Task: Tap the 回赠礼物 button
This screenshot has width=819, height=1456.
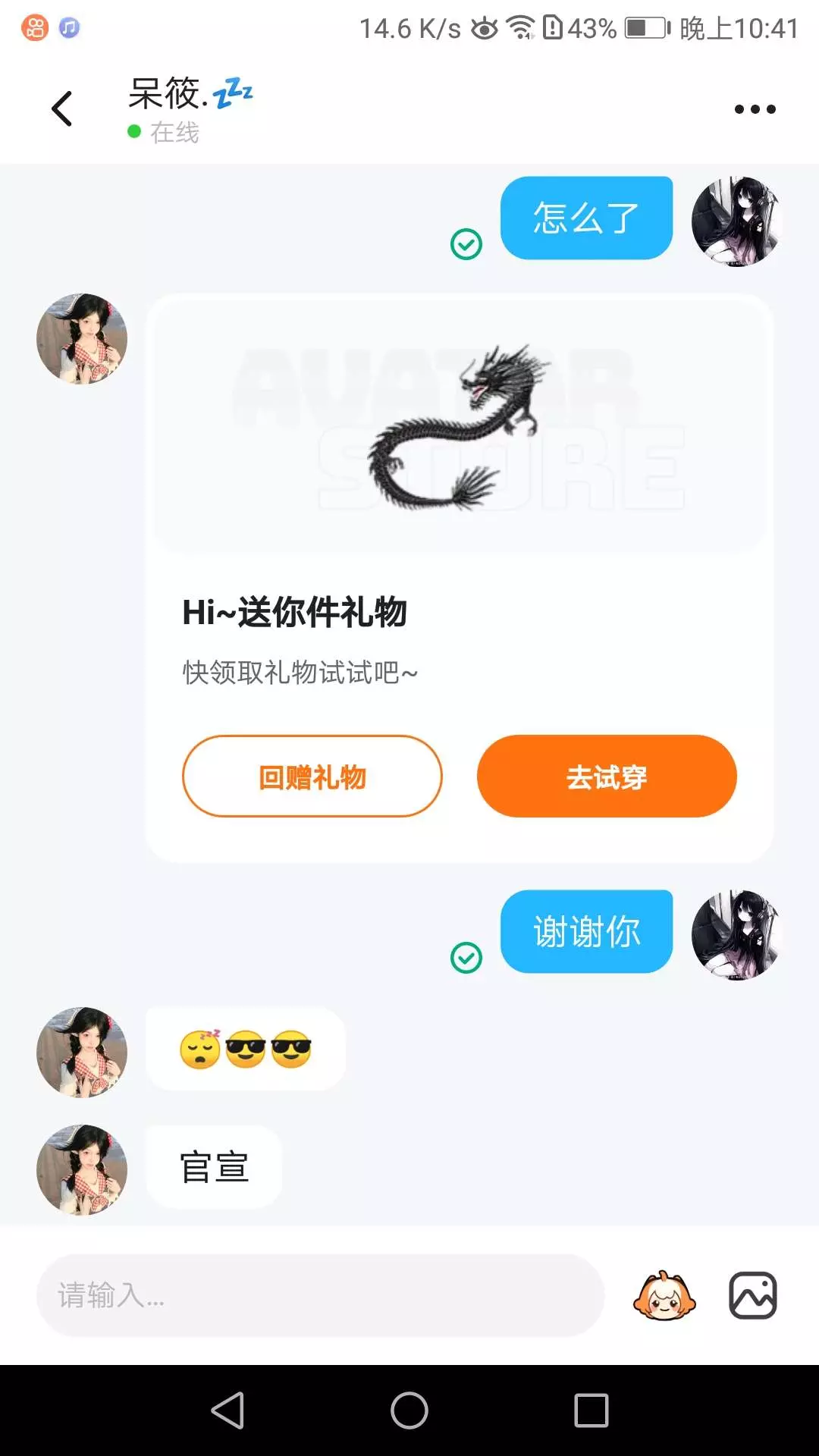Action: 312,777
